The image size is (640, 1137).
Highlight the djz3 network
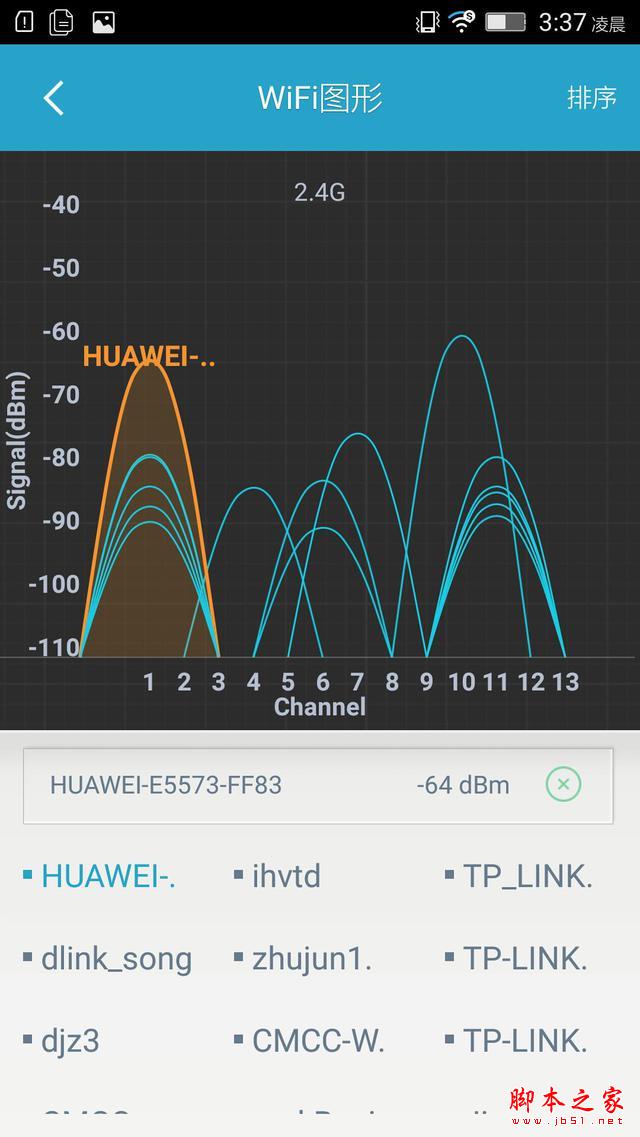tap(69, 1041)
